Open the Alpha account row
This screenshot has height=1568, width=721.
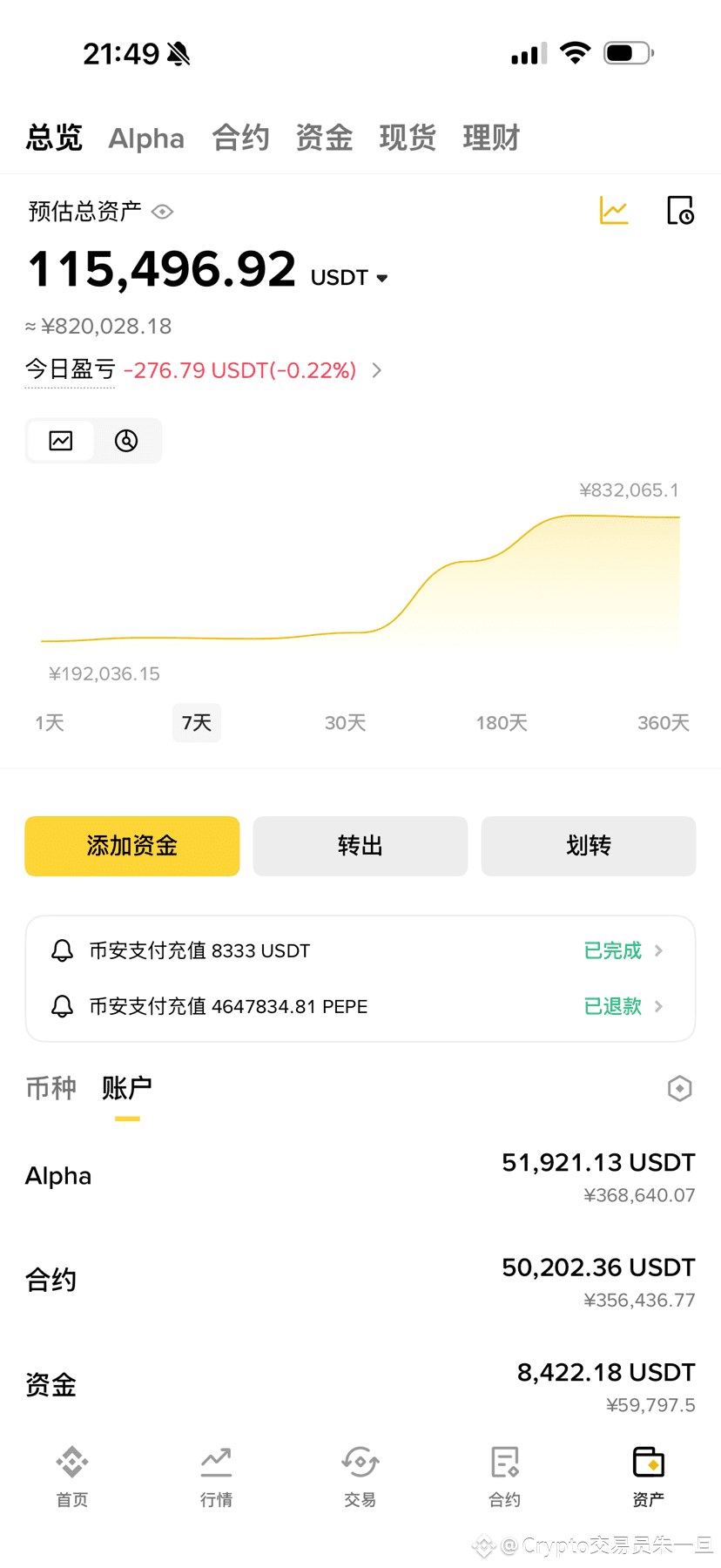coord(360,1177)
